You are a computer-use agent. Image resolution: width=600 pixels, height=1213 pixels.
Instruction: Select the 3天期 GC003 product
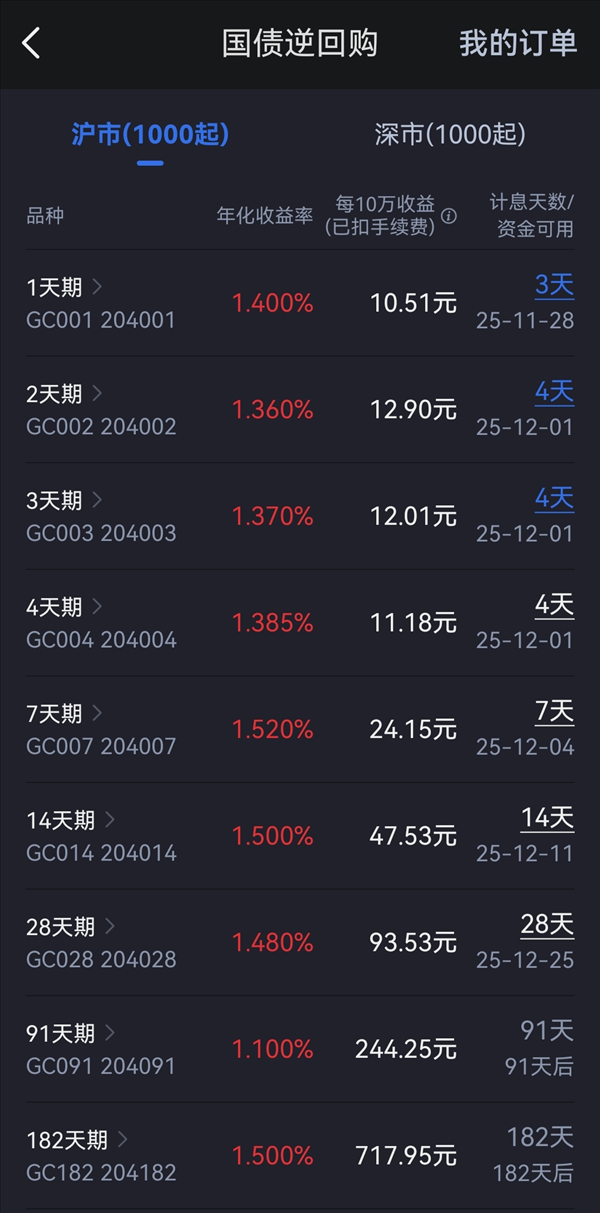point(100,516)
